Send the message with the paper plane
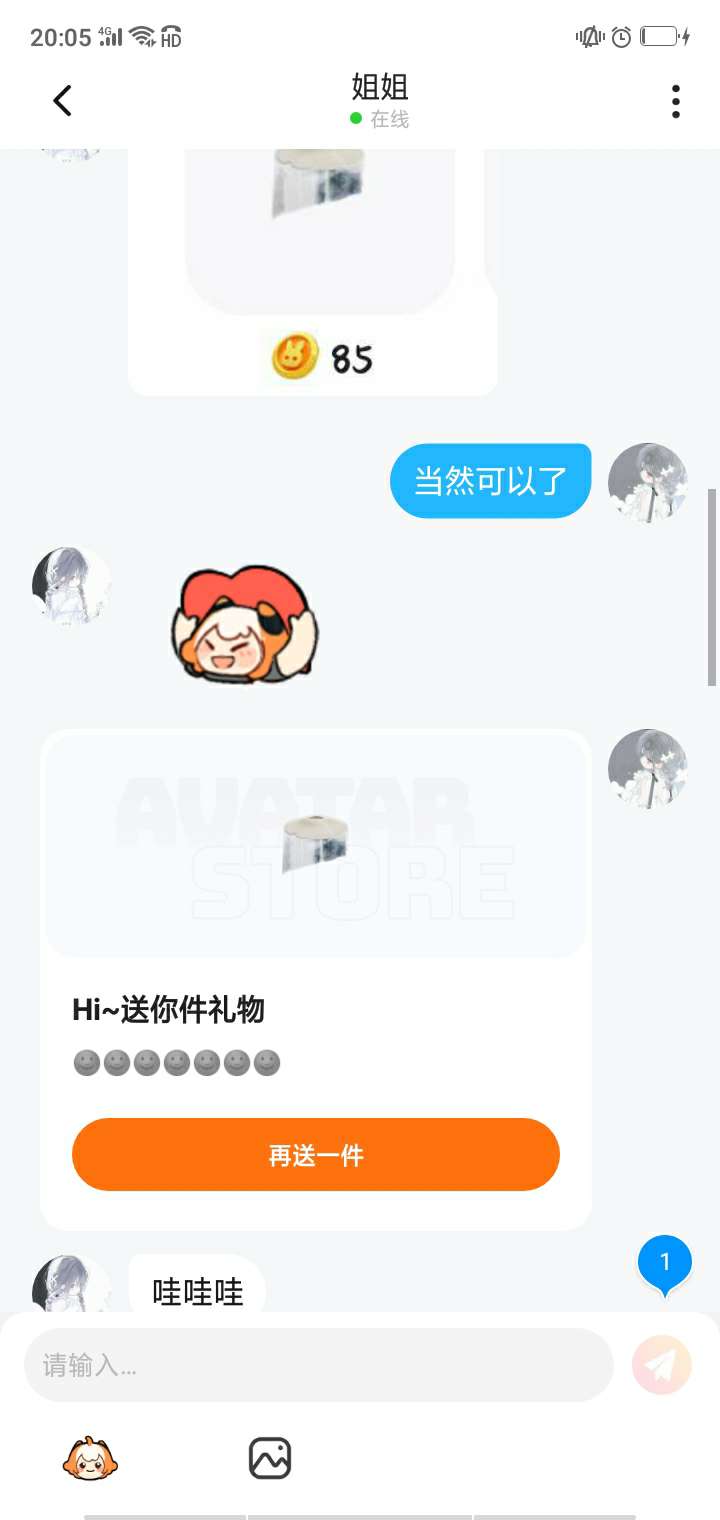 662,1365
